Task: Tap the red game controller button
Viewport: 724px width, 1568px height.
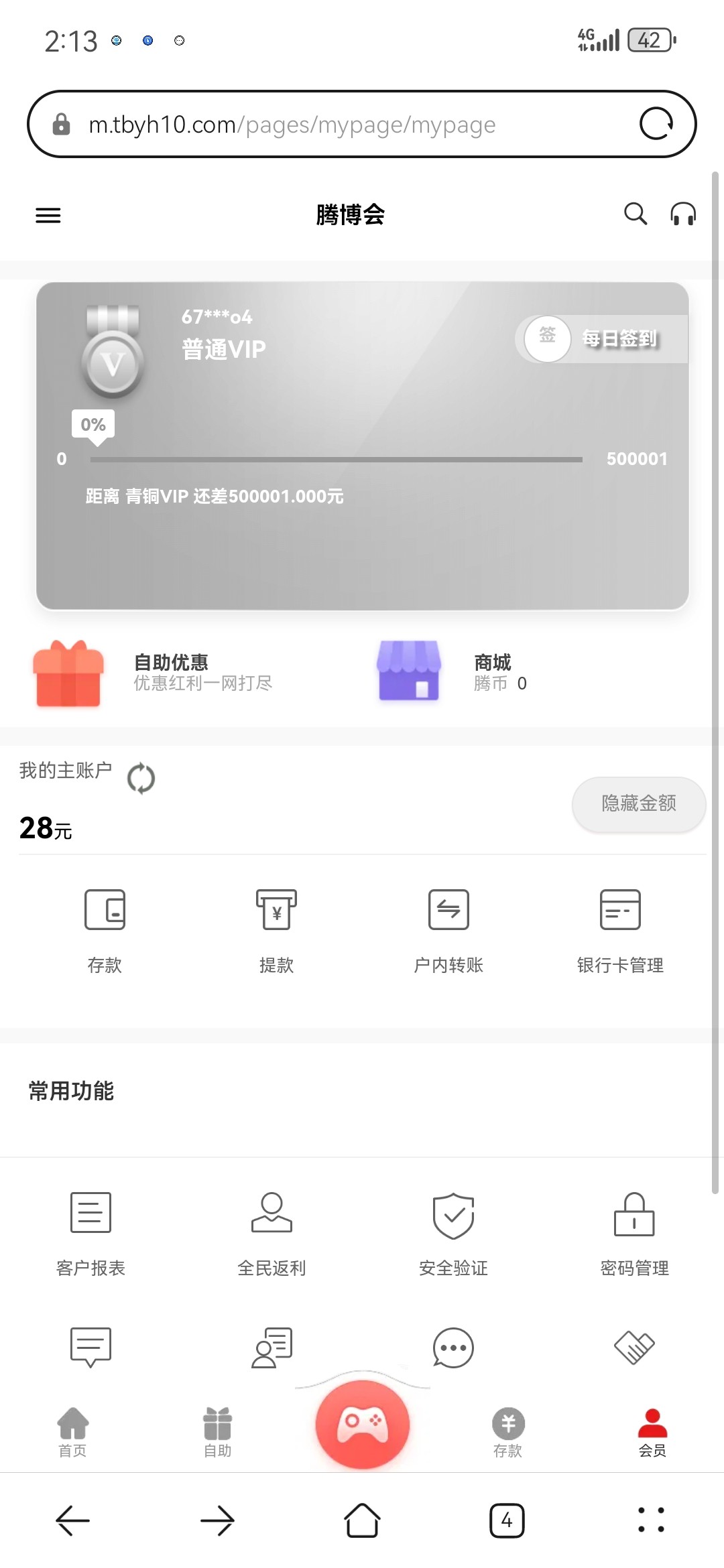Action: [x=363, y=1424]
